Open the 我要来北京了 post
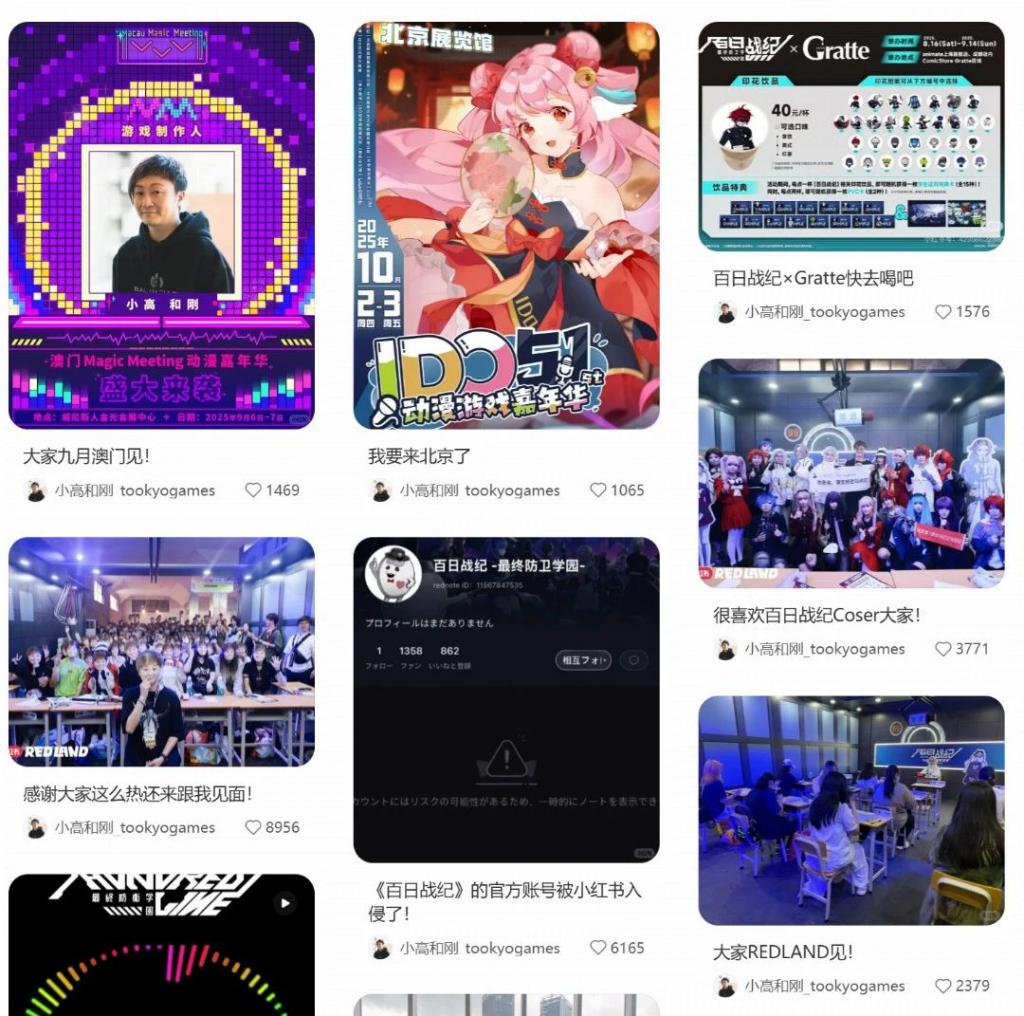 [506, 225]
